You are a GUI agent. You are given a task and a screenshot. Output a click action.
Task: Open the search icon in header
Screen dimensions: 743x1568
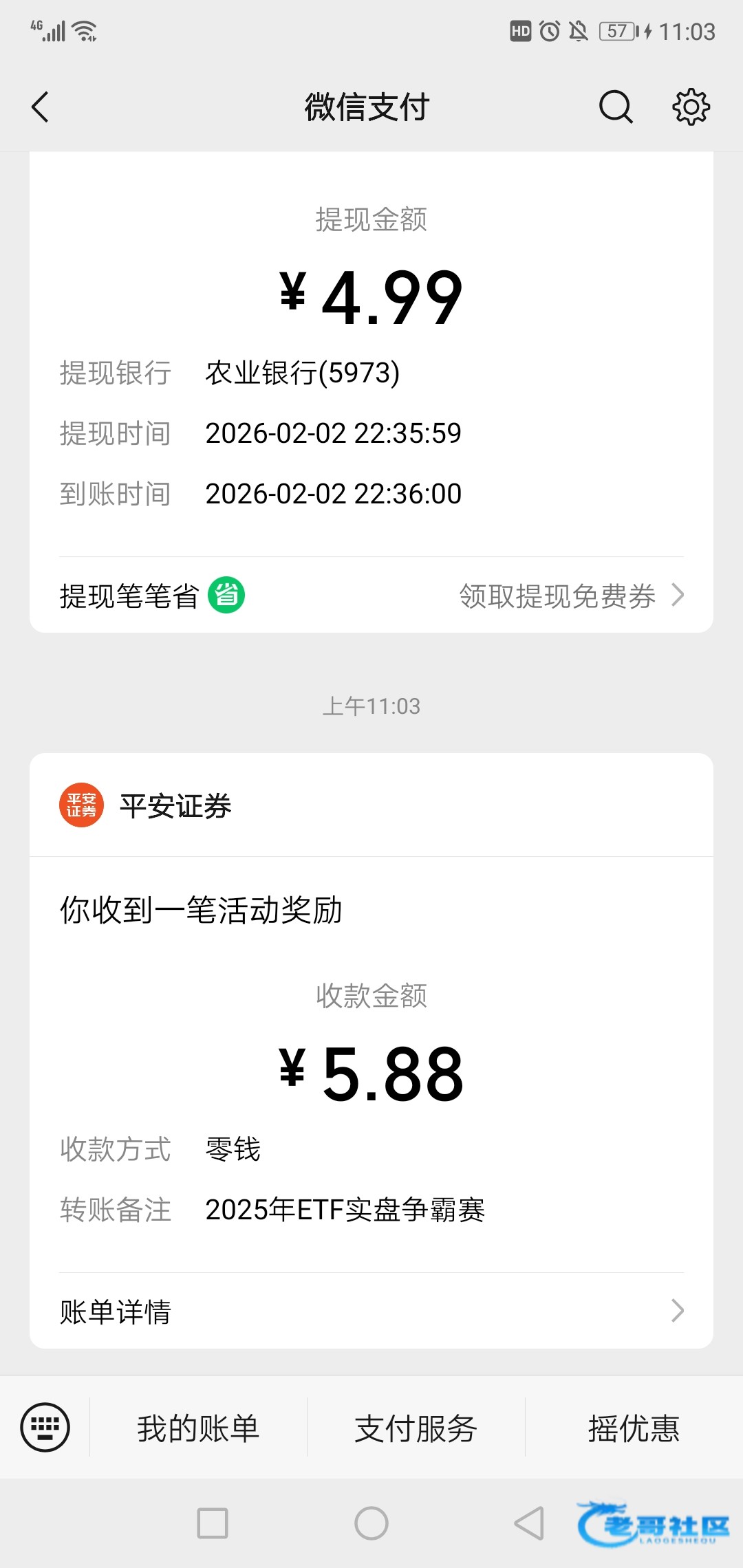point(615,107)
